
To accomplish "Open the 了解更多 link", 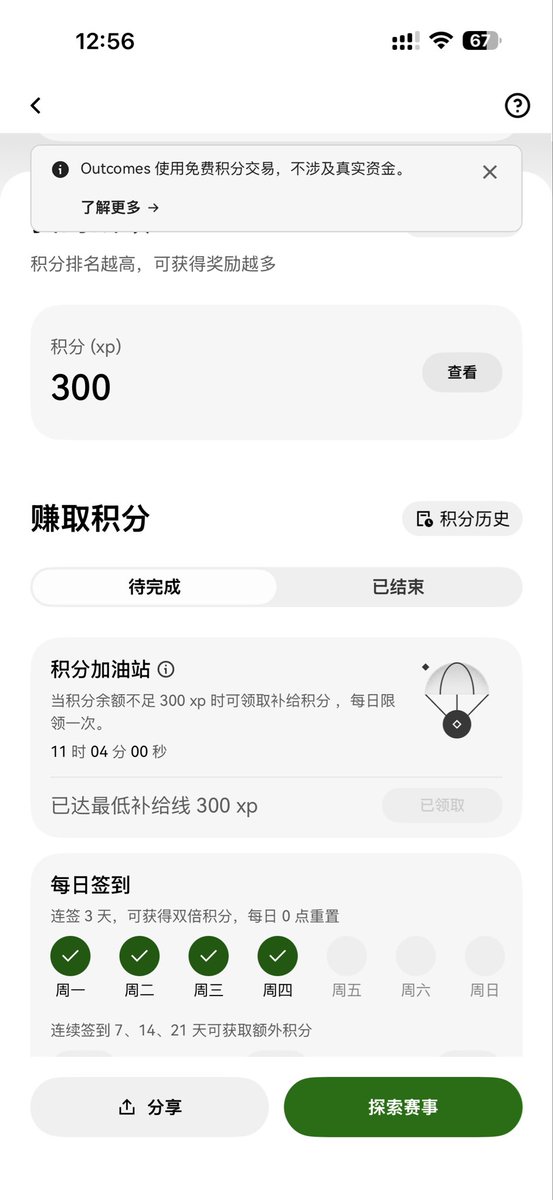I will pyautogui.click(x=120, y=207).
